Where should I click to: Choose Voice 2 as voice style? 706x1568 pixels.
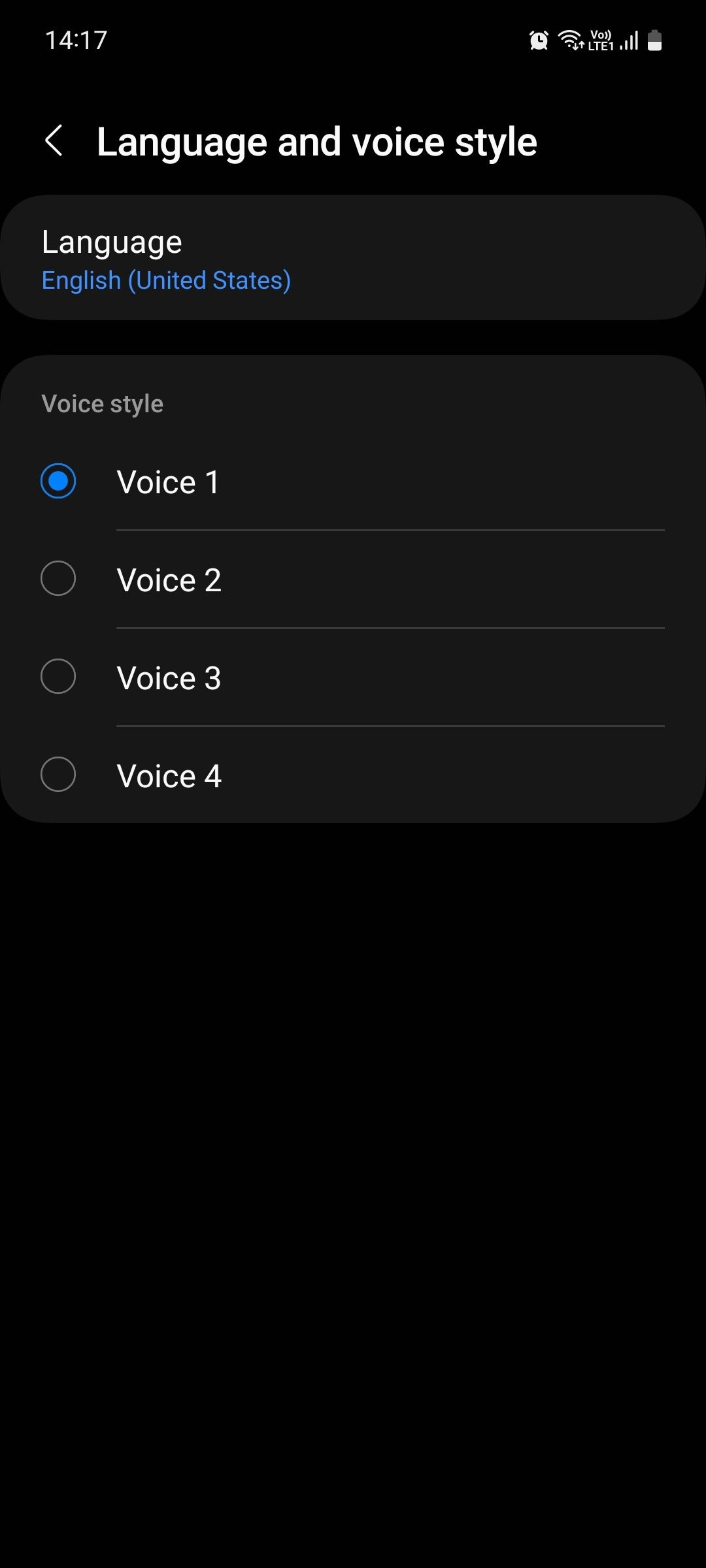[353, 580]
